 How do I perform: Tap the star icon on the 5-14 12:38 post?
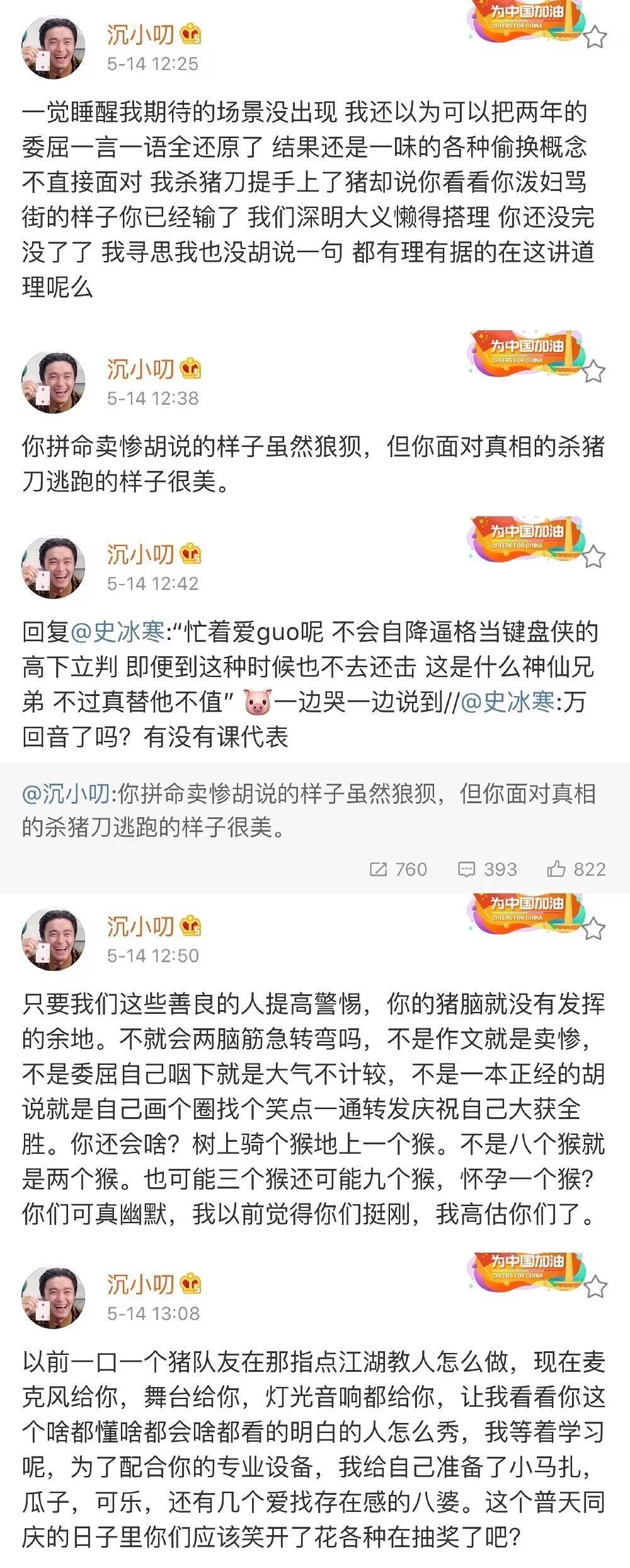pyautogui.click(x=593, y=371)
